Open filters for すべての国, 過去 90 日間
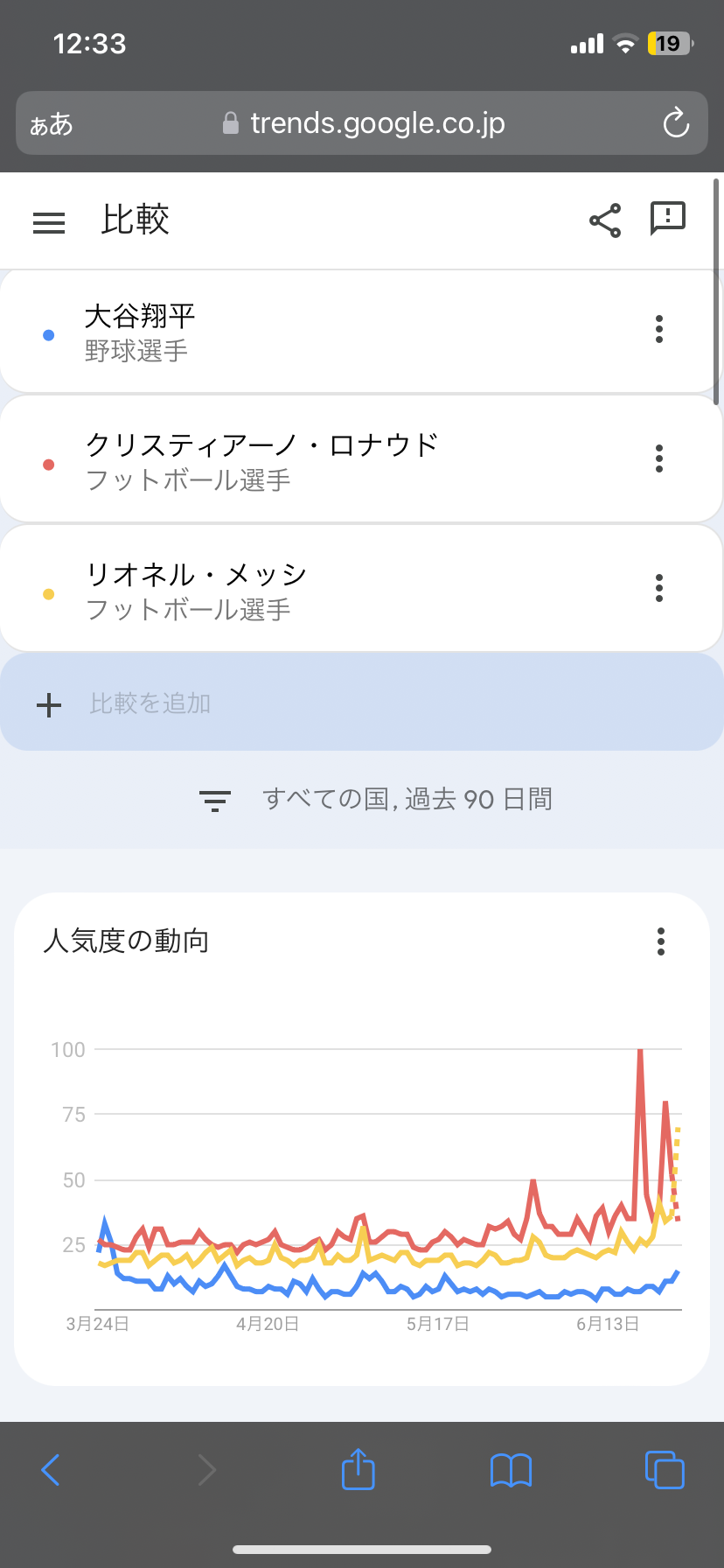The image size is (724, 1568). [x=376, y=800]
